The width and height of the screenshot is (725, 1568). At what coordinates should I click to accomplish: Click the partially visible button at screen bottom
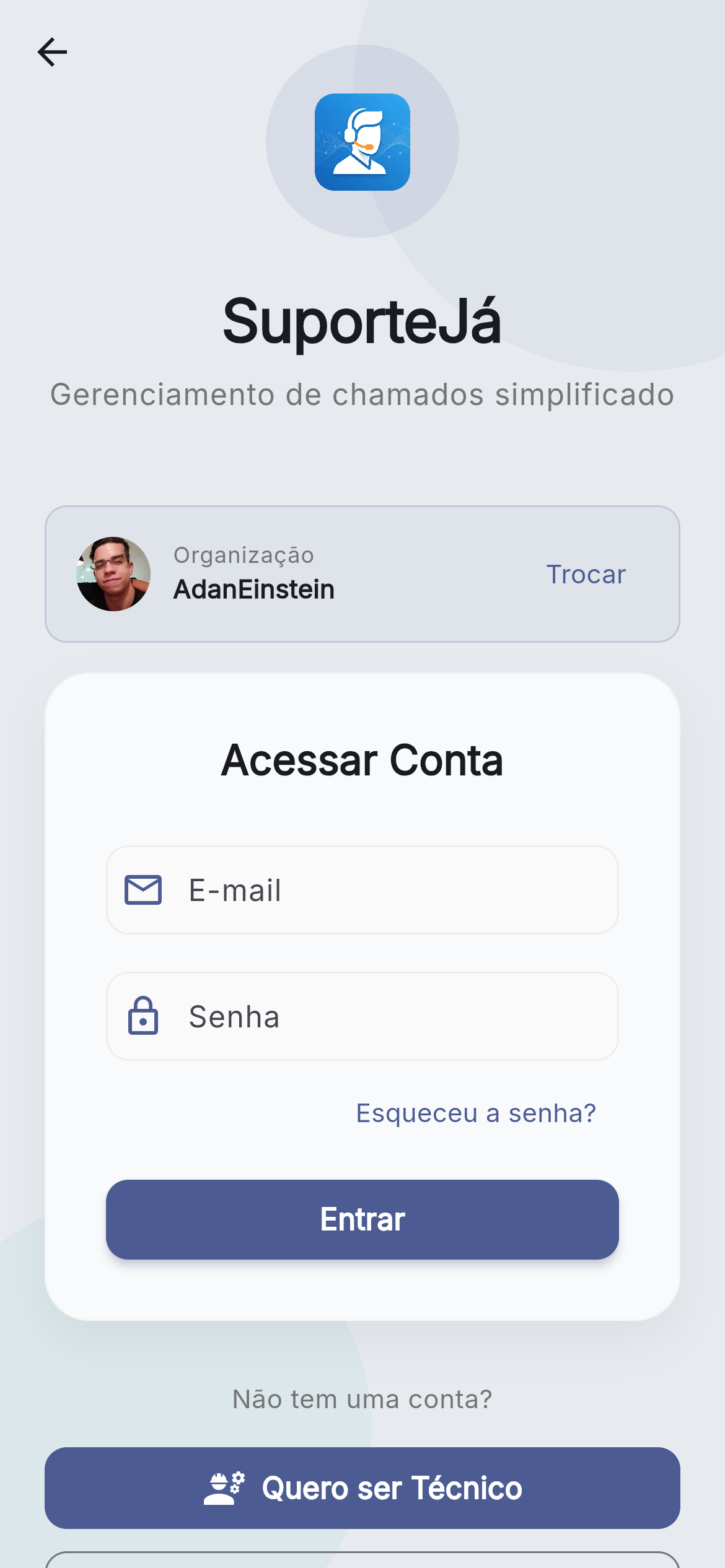[362, 1561]
